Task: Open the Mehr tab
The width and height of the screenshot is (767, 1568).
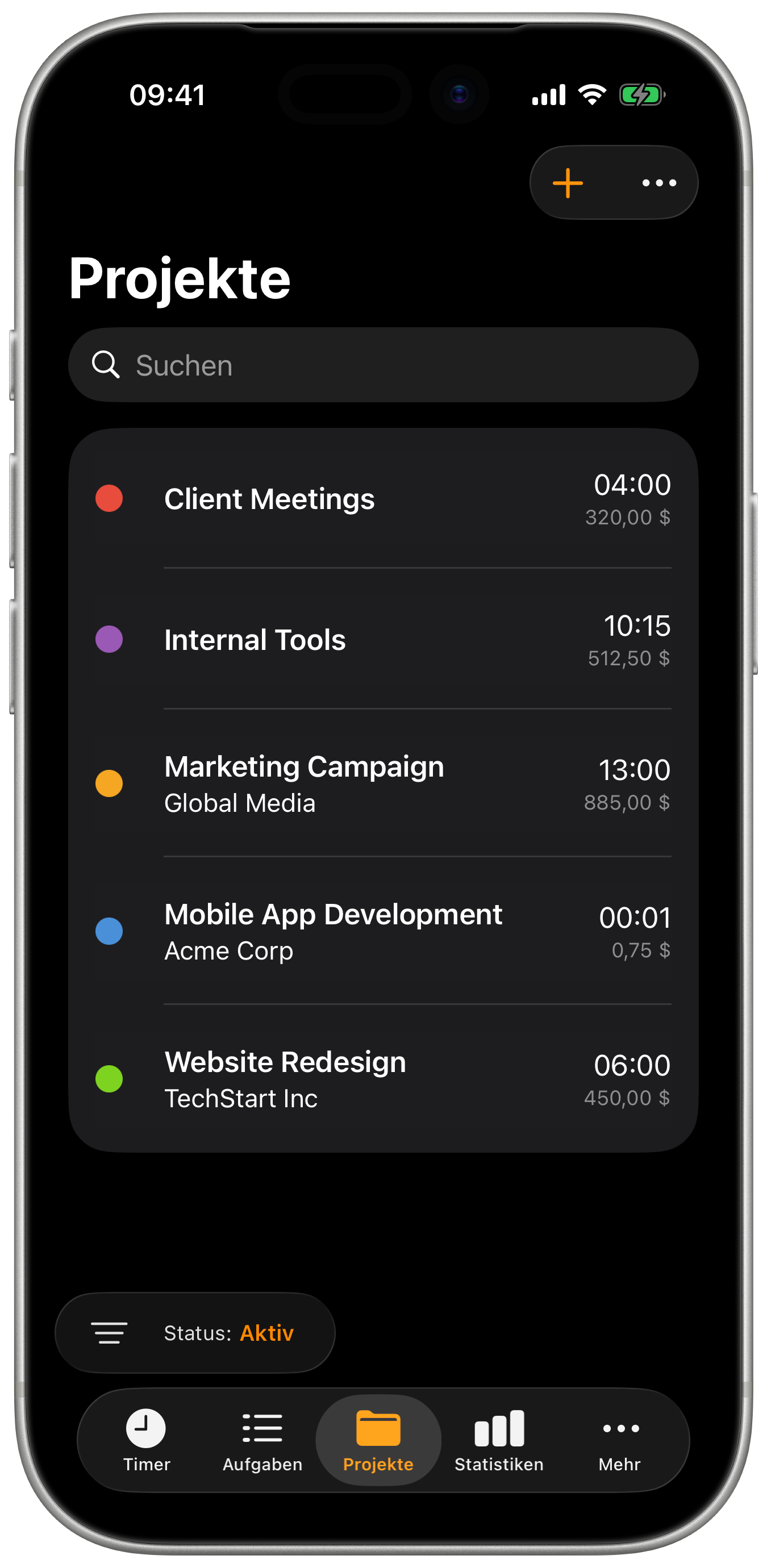Action: point(620,1440)
